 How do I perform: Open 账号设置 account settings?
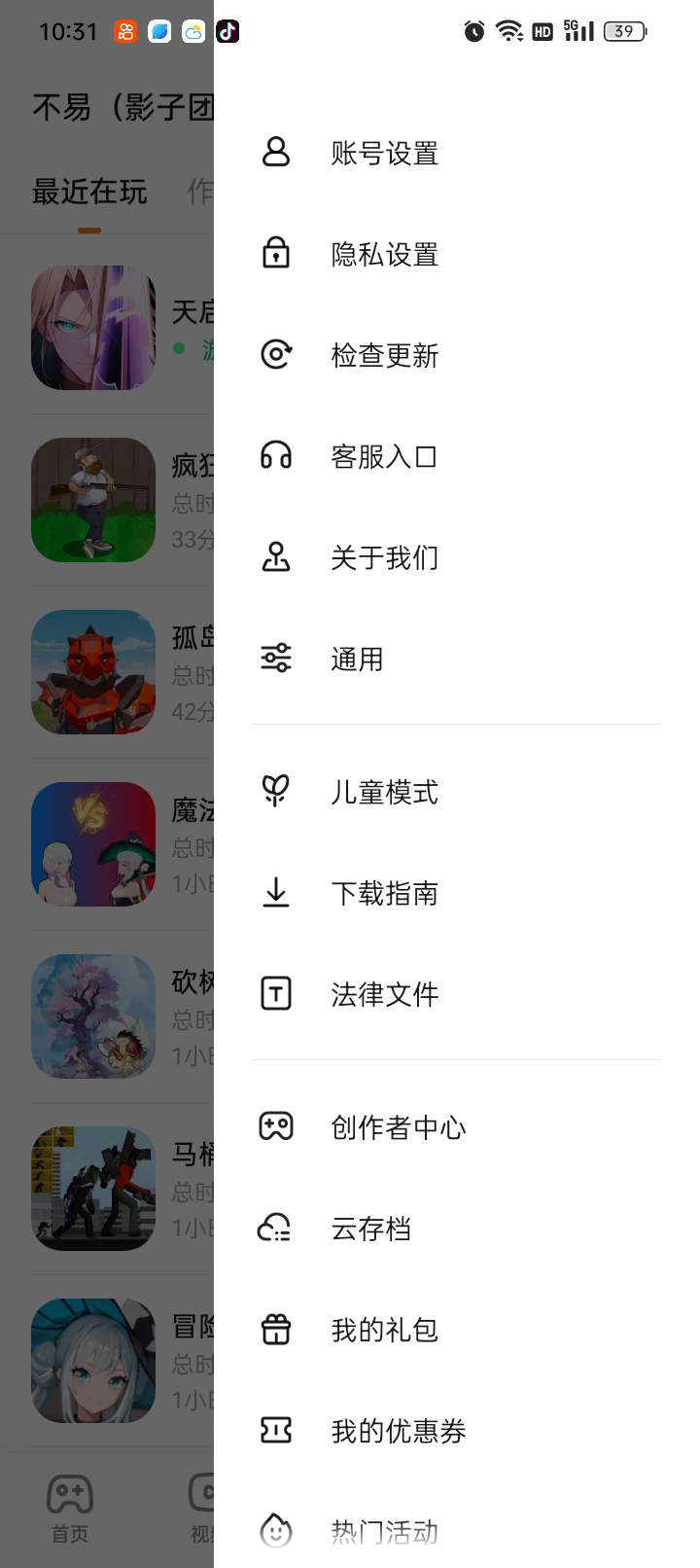(384, 153)
